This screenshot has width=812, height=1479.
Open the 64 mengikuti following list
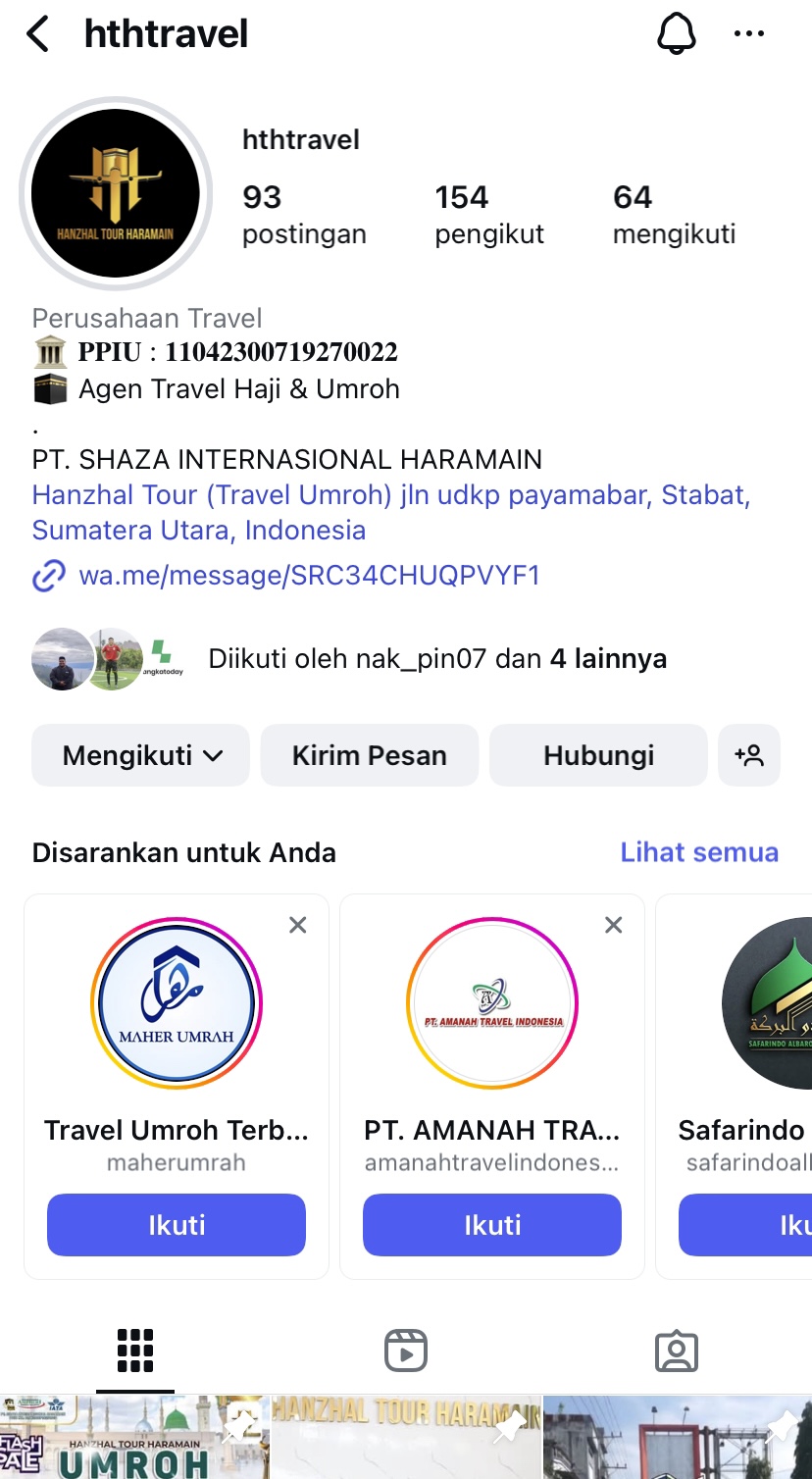click(x=674, y=215)
